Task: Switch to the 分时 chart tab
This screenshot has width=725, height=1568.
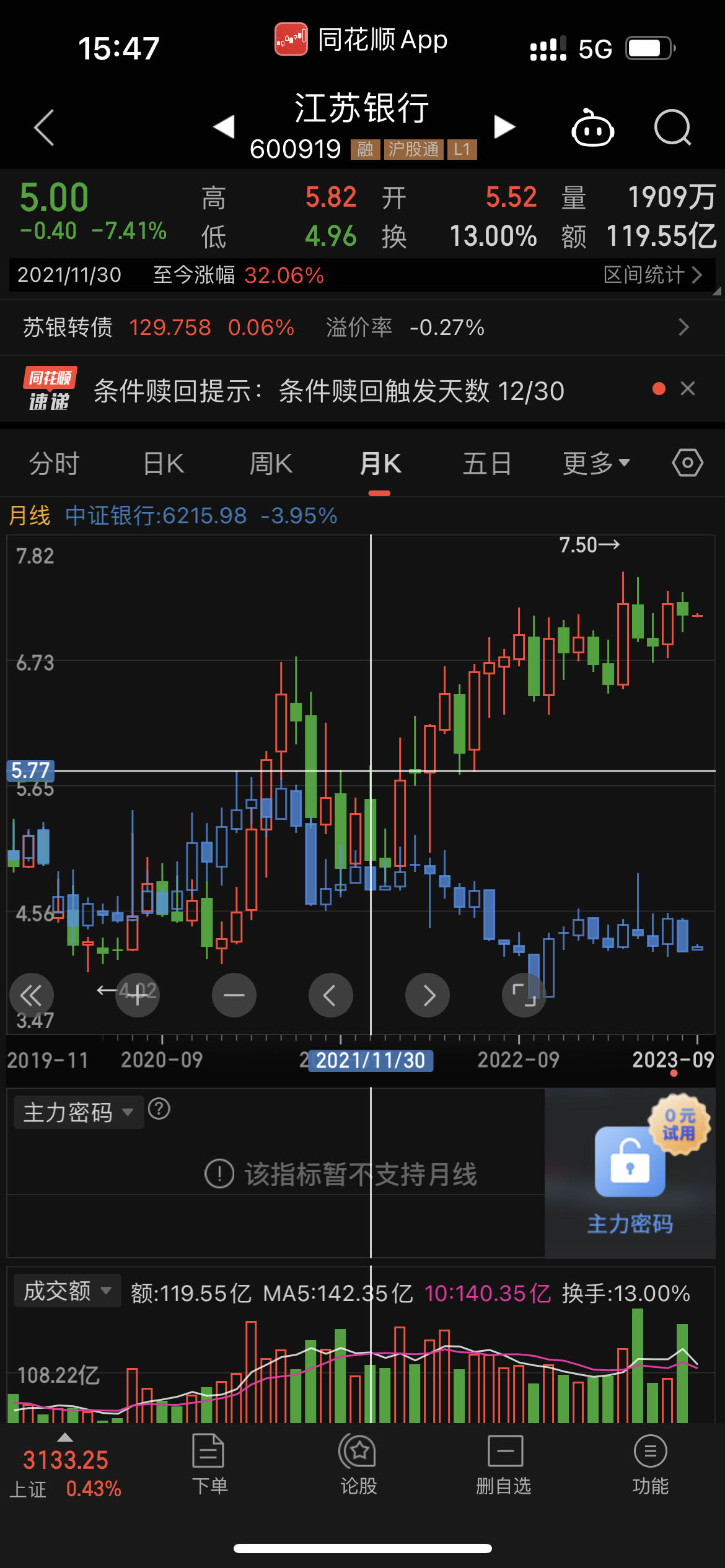Action: [x=55, y=463]
